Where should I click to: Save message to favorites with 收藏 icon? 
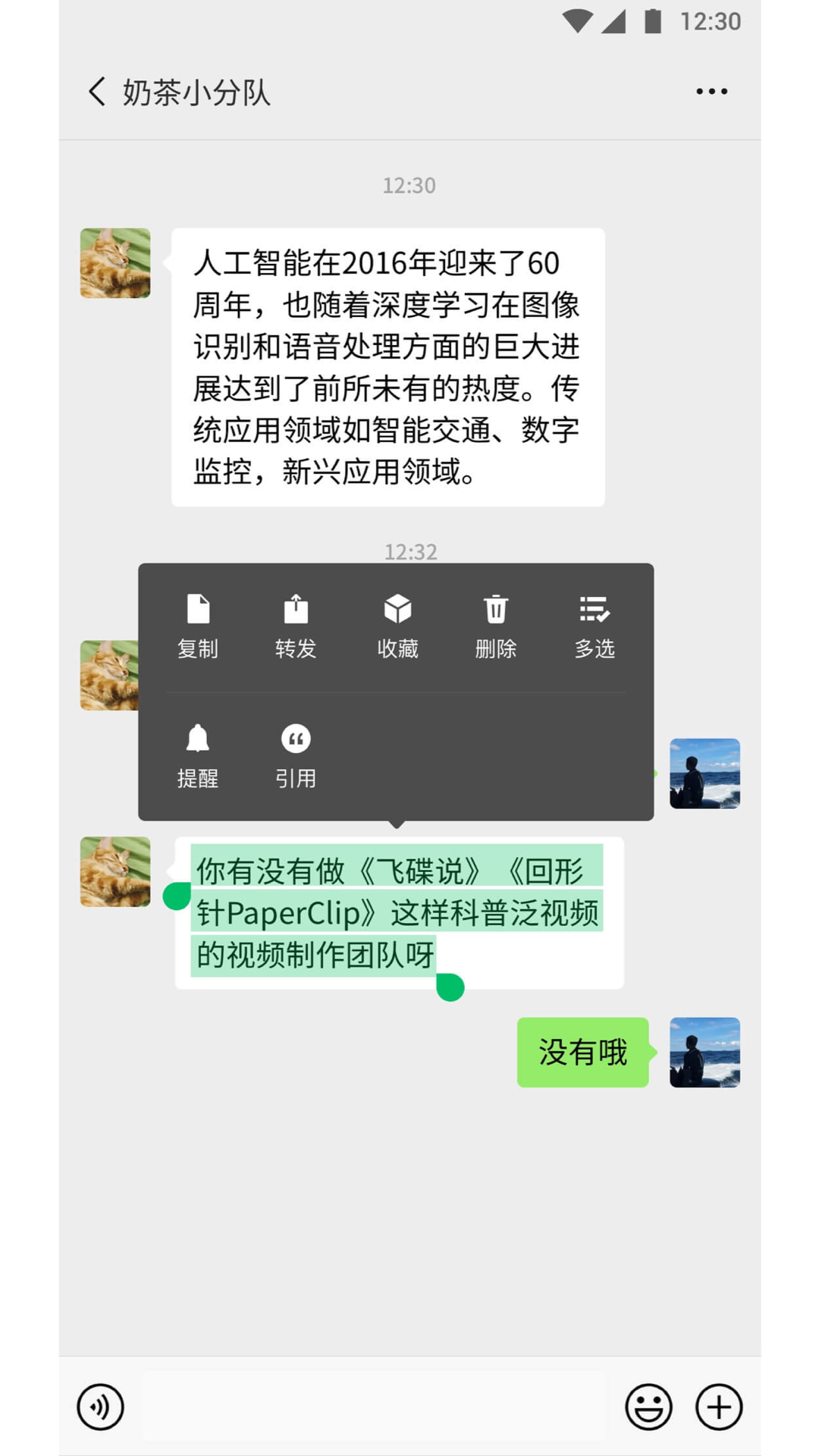[397, 622]
